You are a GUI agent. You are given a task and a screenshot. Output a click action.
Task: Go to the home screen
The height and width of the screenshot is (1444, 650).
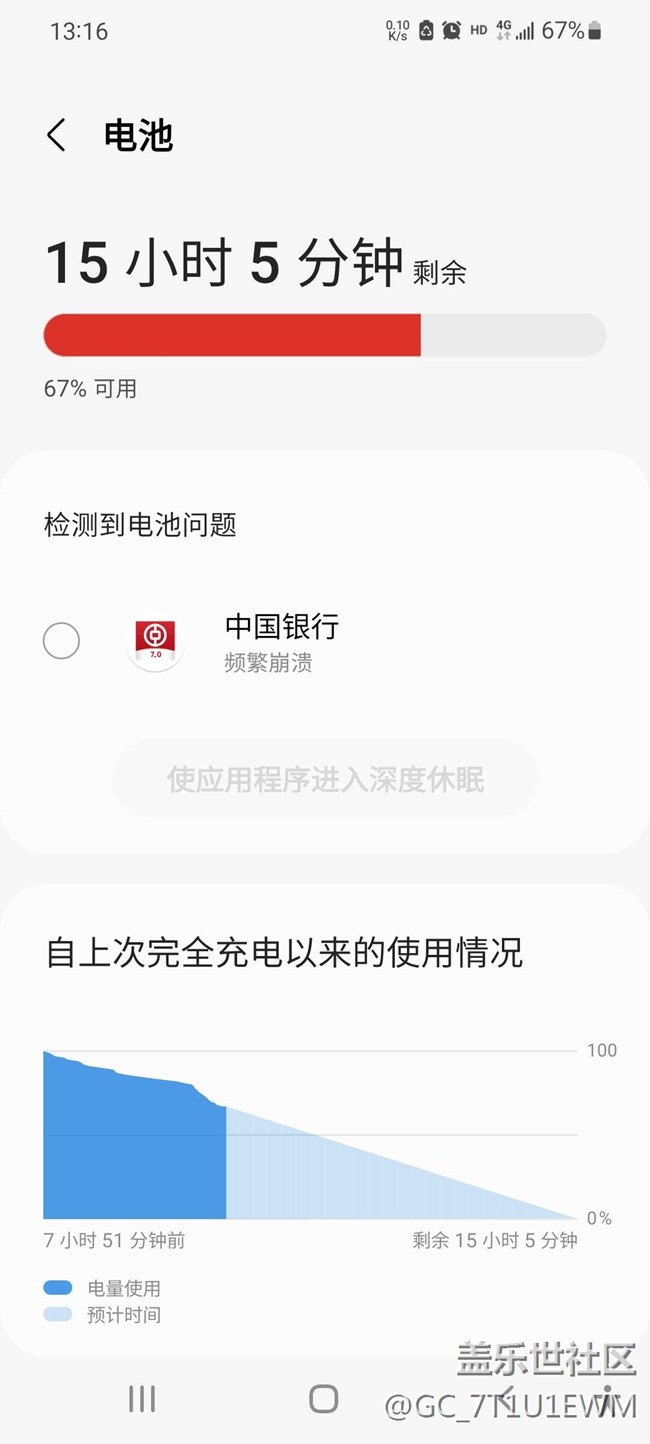pos(324,1399)
